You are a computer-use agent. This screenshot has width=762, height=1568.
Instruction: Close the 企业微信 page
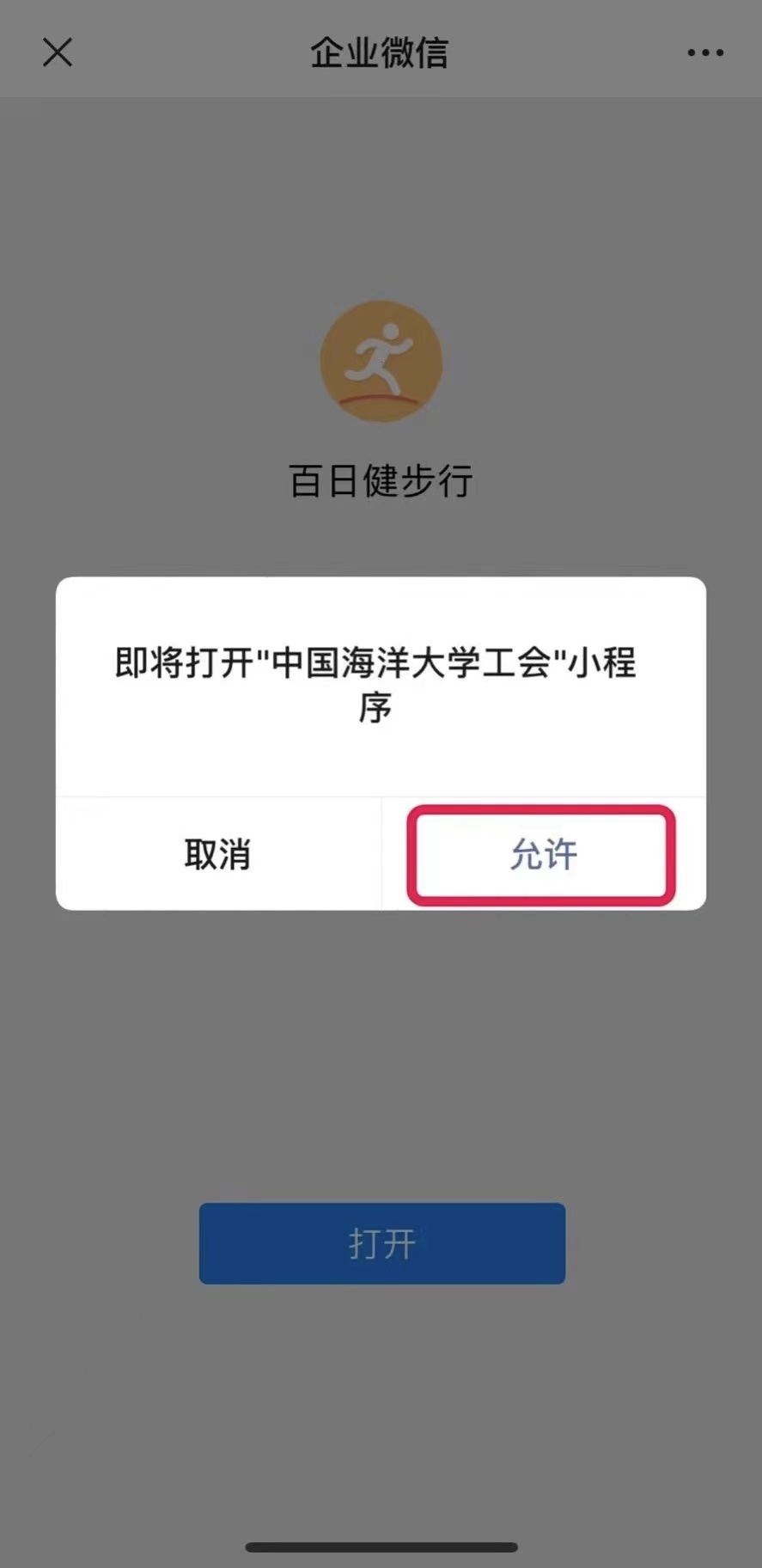(x=58, y=52)
